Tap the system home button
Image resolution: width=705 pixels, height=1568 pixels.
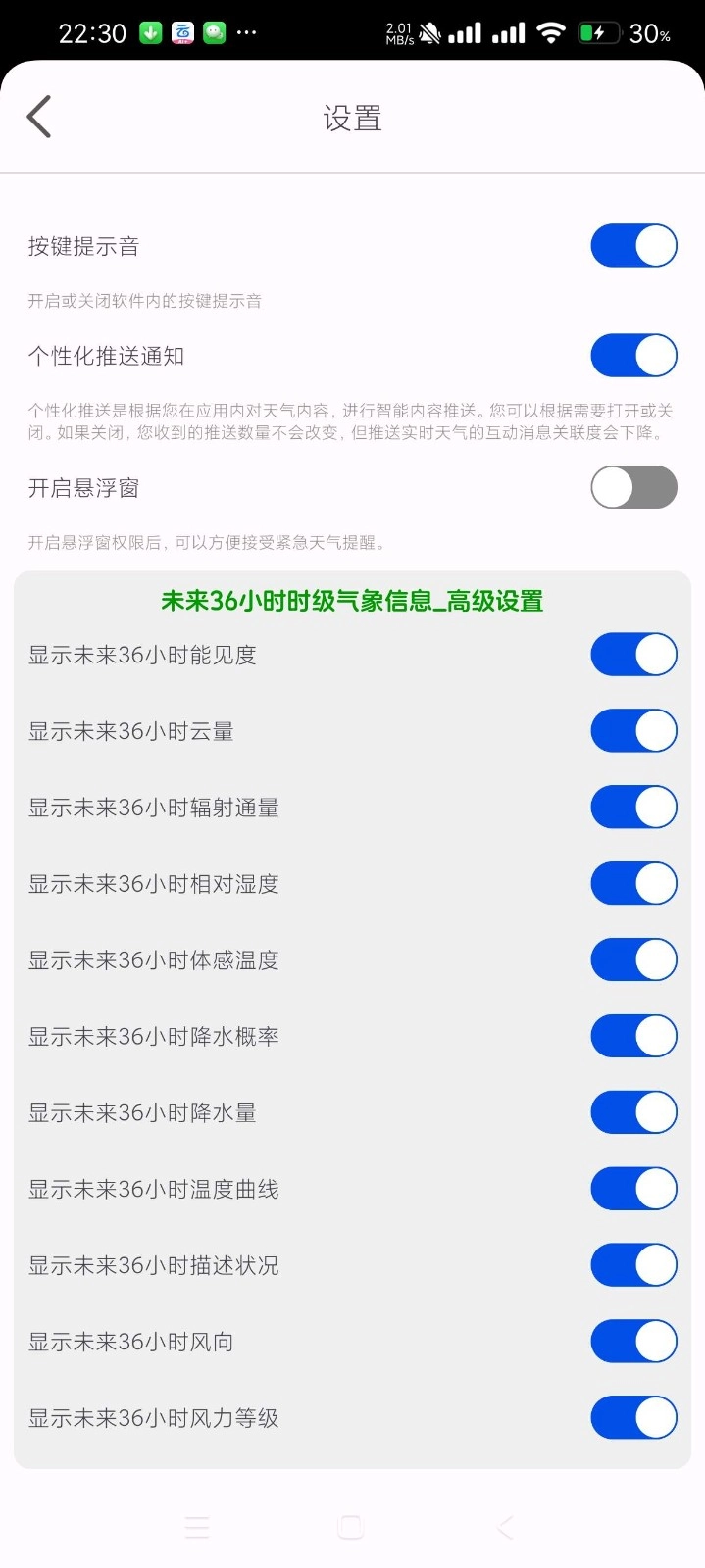[351, 1527]
